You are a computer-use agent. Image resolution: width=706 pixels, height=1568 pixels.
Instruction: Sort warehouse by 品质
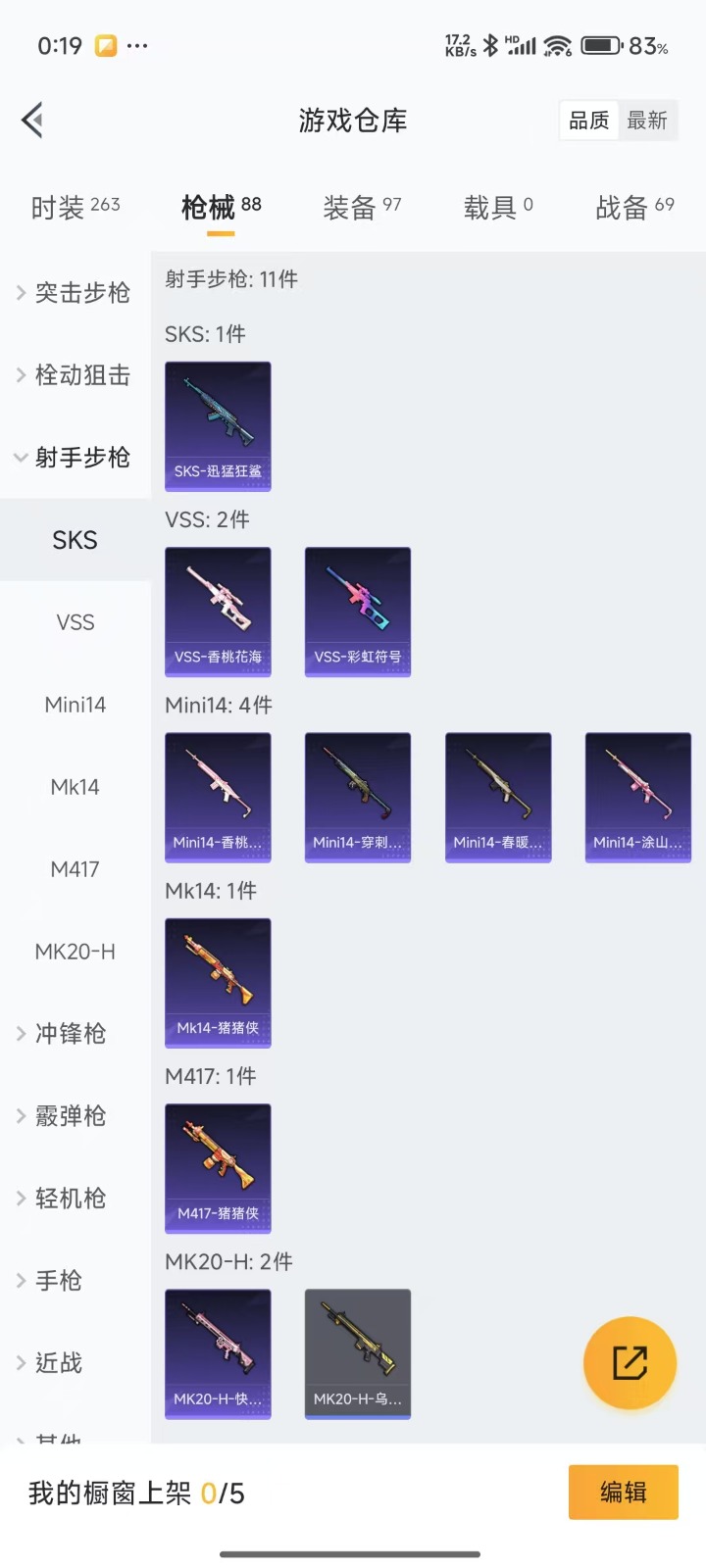pyautogui.click(x=589, y=121)
